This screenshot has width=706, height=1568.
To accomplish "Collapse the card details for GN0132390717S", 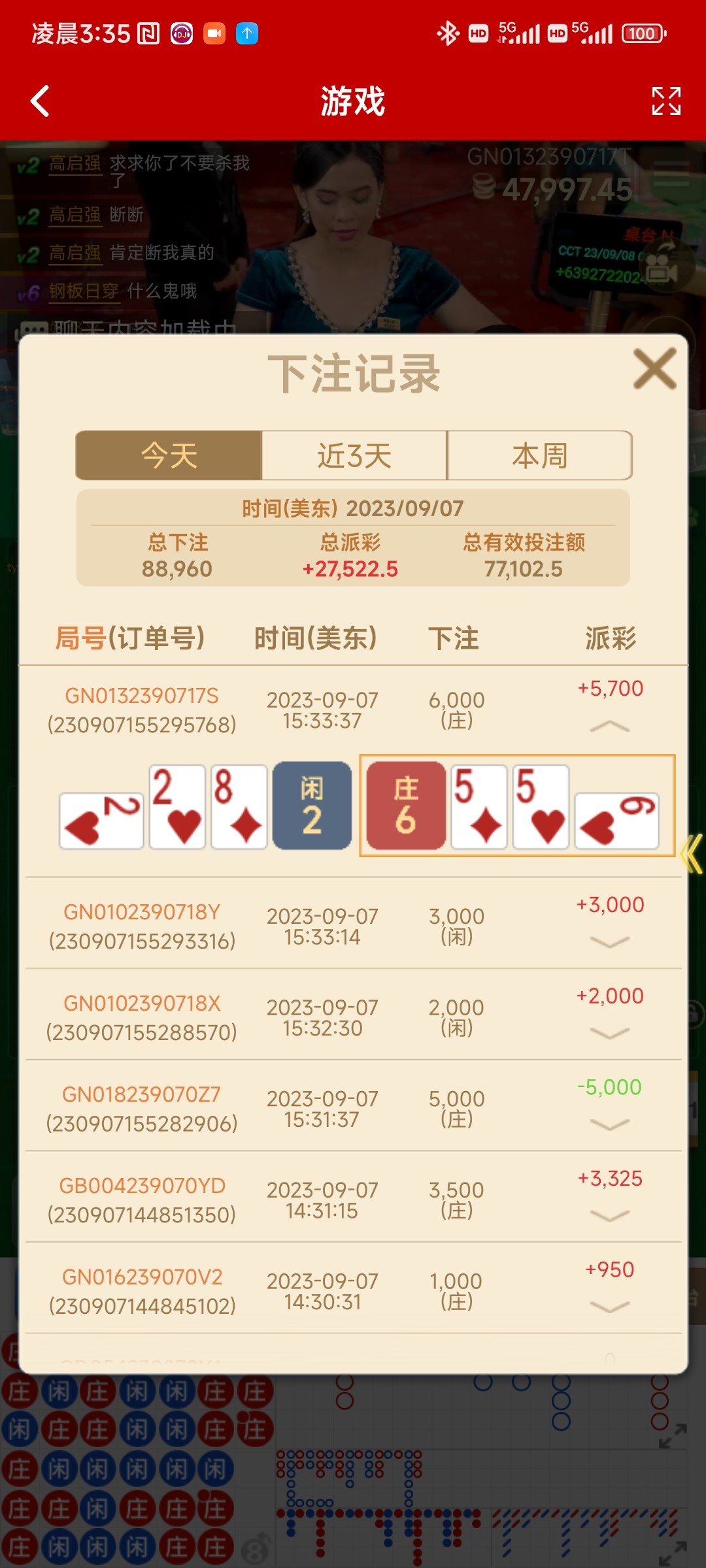I will coord(609,727).
